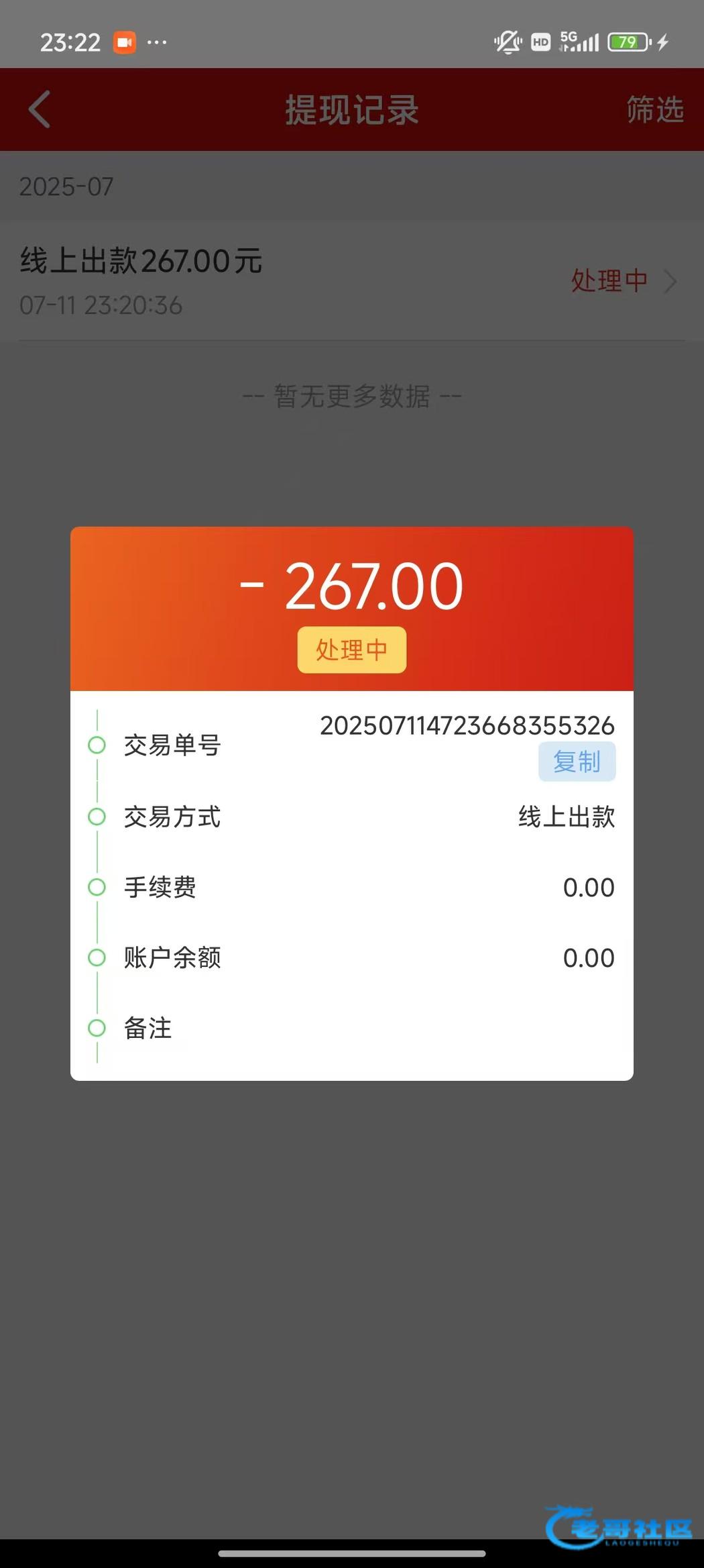Viewport: 704px width, 1568px height.
Task: Go back from withdrawal records
Action: [40, 109]
